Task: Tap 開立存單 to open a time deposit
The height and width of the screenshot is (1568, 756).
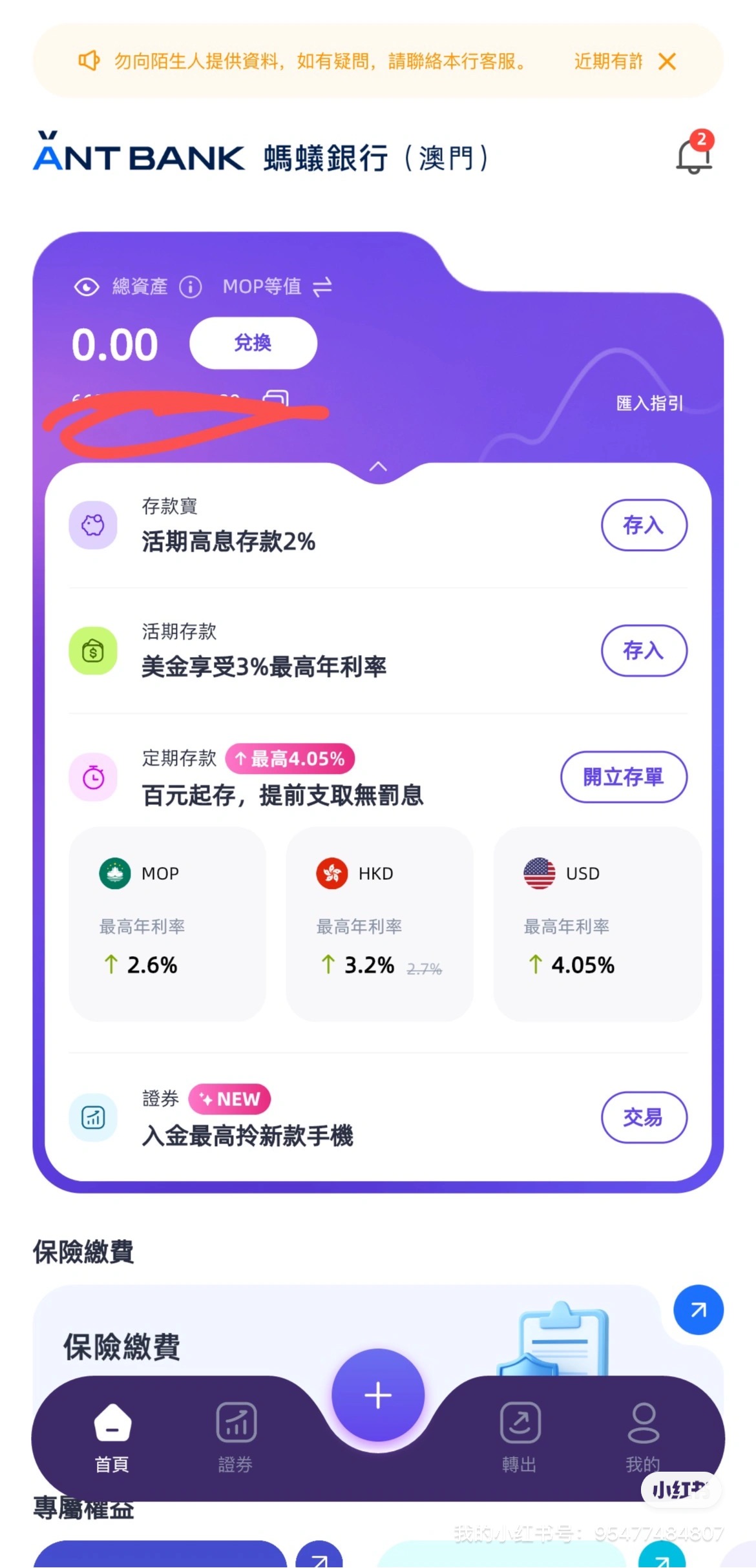Action: tap(623, 777)
